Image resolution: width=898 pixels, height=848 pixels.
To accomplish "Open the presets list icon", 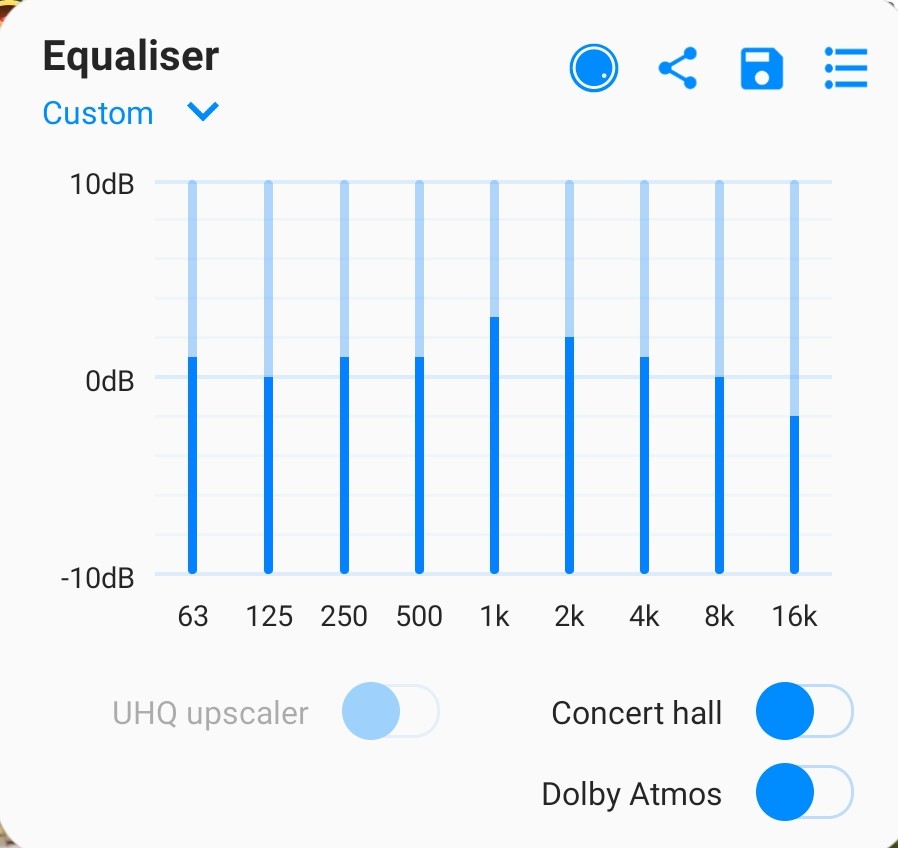I will click(845, 69).
